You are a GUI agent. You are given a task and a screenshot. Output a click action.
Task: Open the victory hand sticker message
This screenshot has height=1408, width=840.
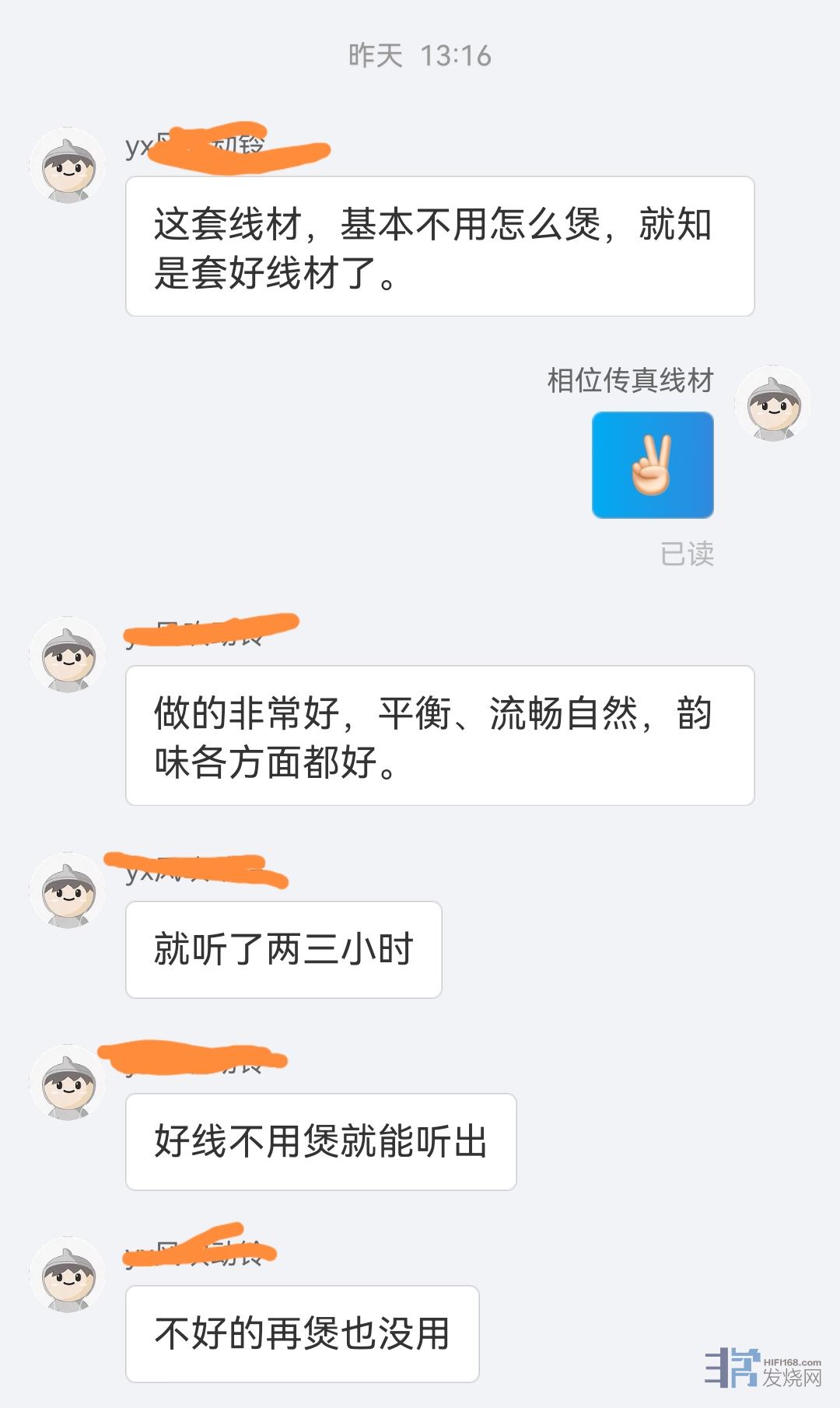tap(653, 465)
